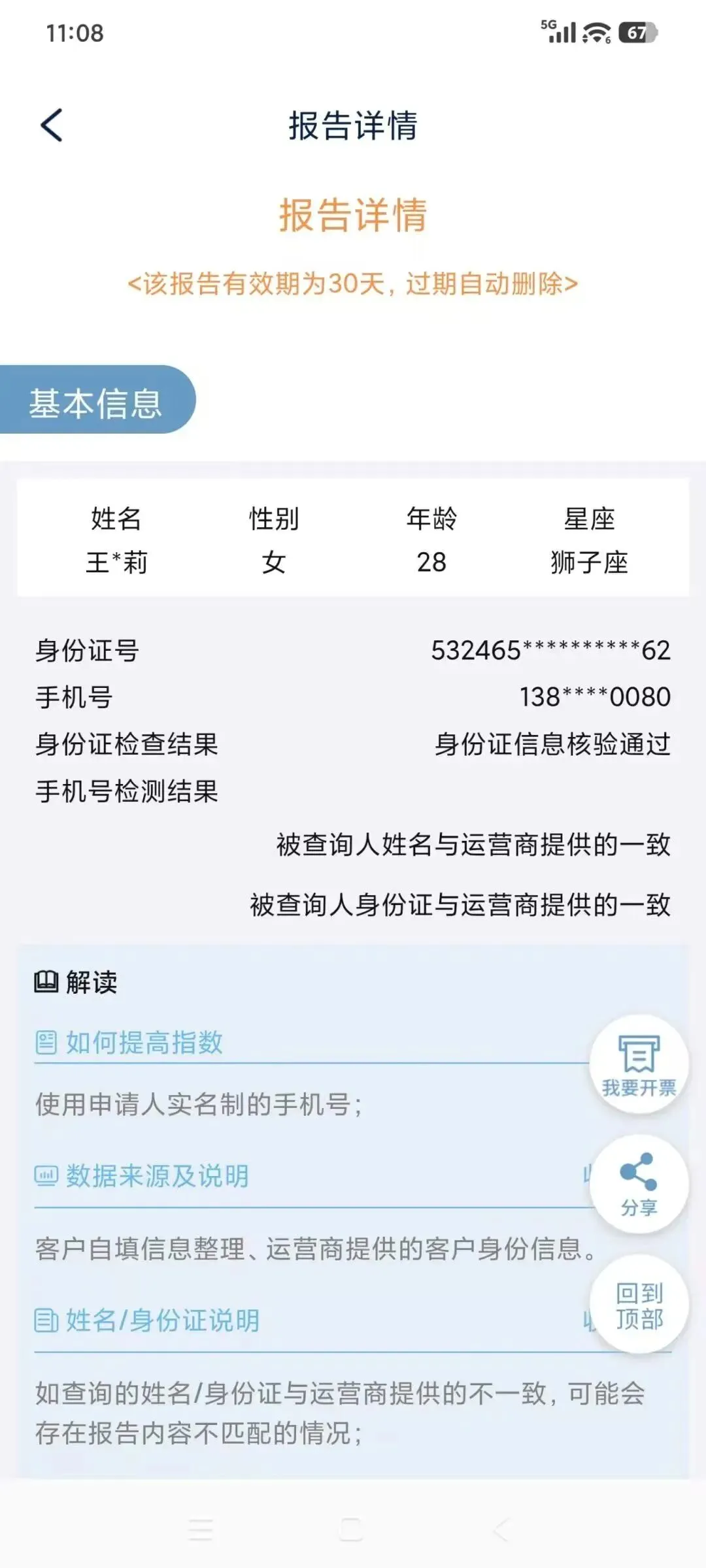Tap the 我要开票 invoice button
This screenshot has height=1568, width=706.
click(639, 1064)
